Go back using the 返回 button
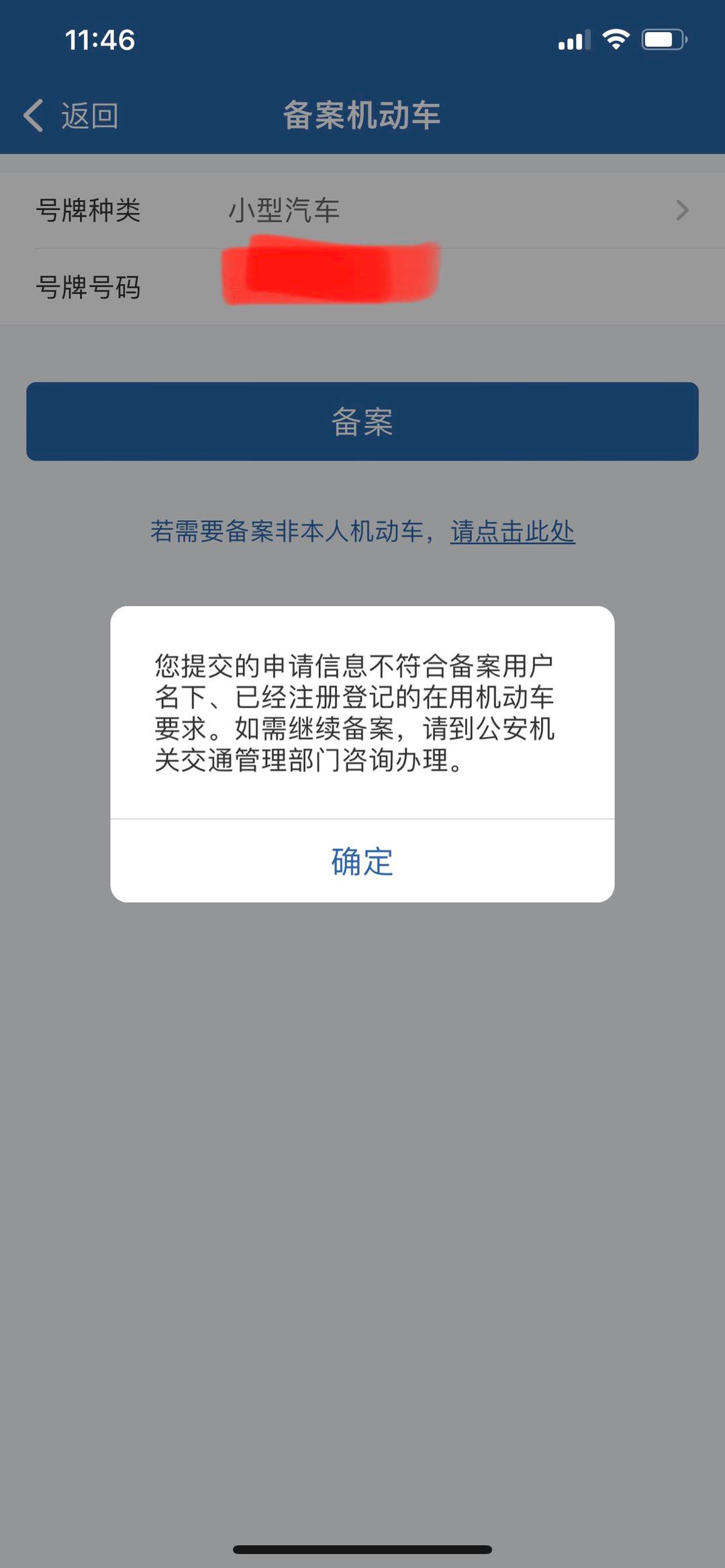Screen dimensions: 725x1568 coord(72,115)
